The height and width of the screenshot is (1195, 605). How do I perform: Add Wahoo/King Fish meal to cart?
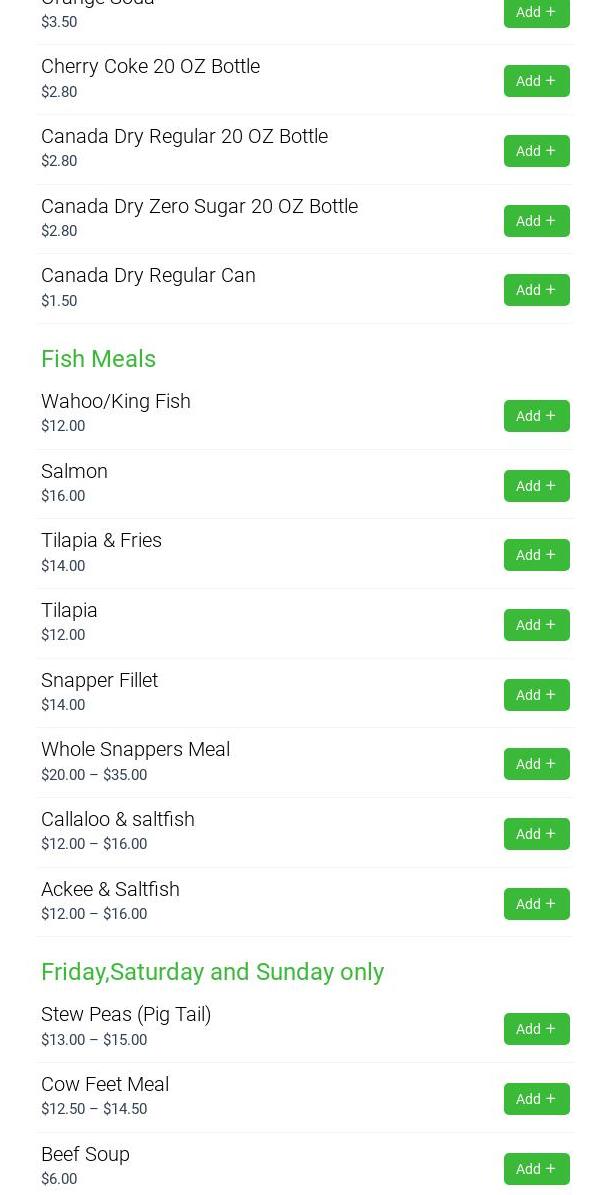[x=536, y=416]
